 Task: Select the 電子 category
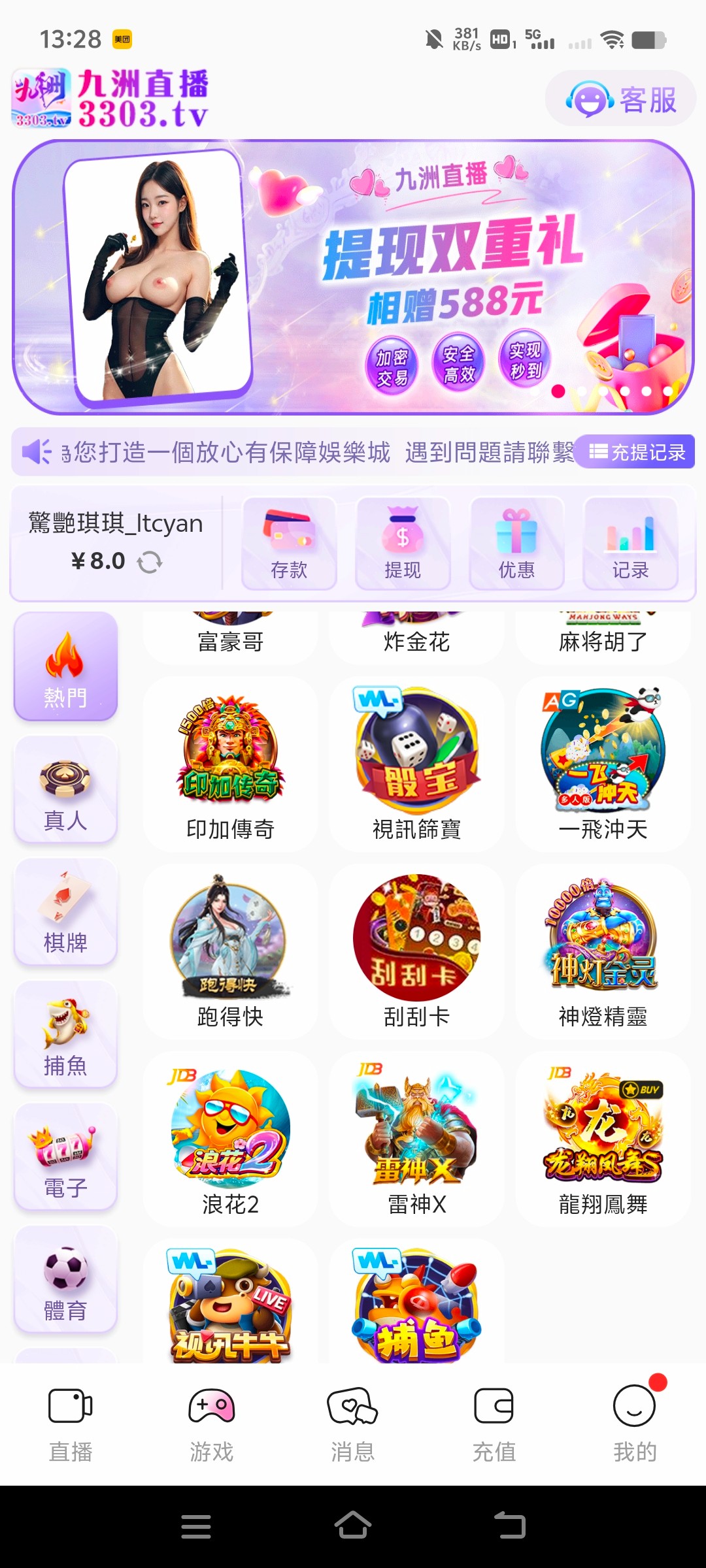pyautogui.click(x=65, y=1157)
